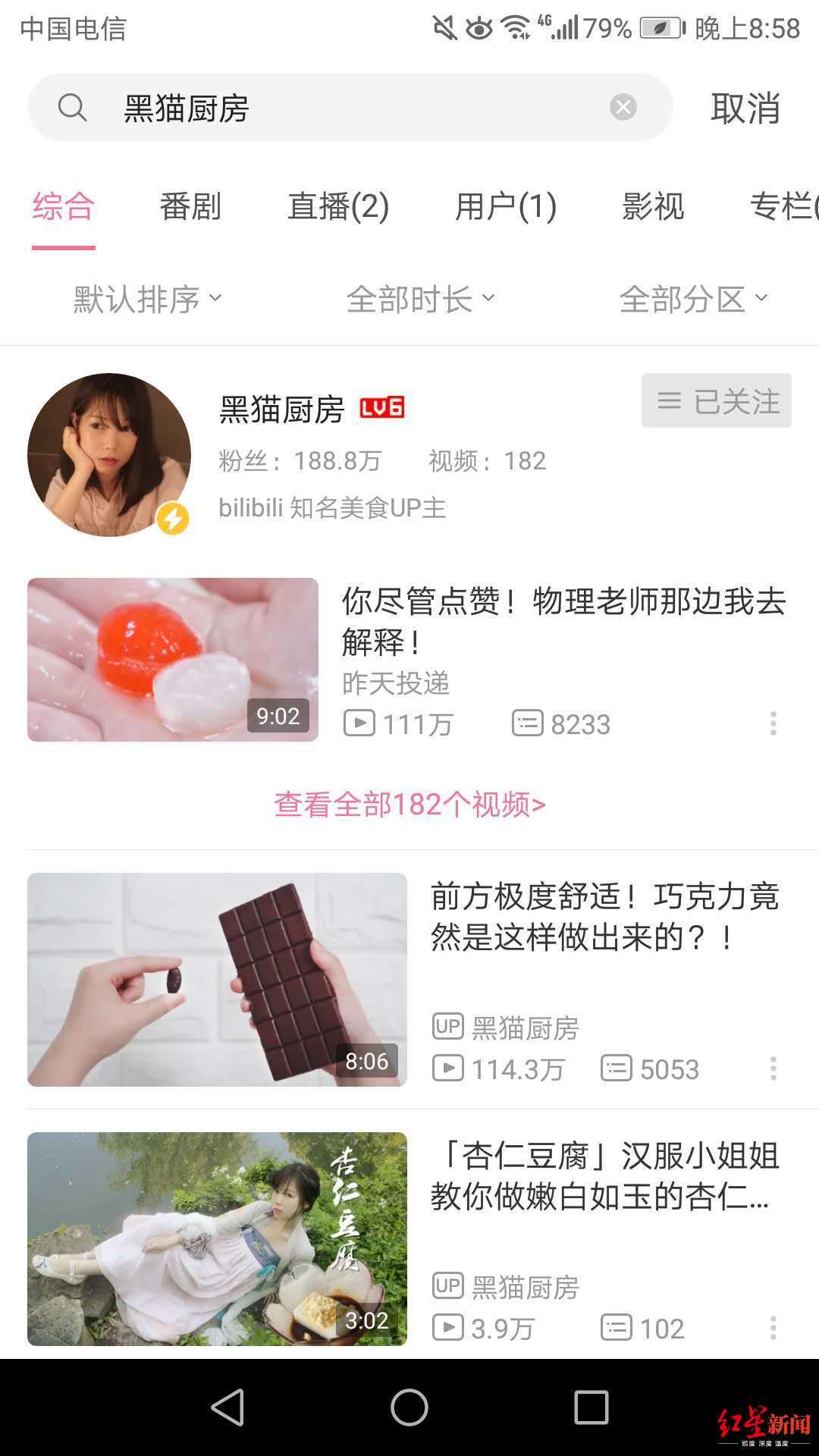
Task: Open more options for the 杏仁豆腐 video
Action: pos(773,1328)
